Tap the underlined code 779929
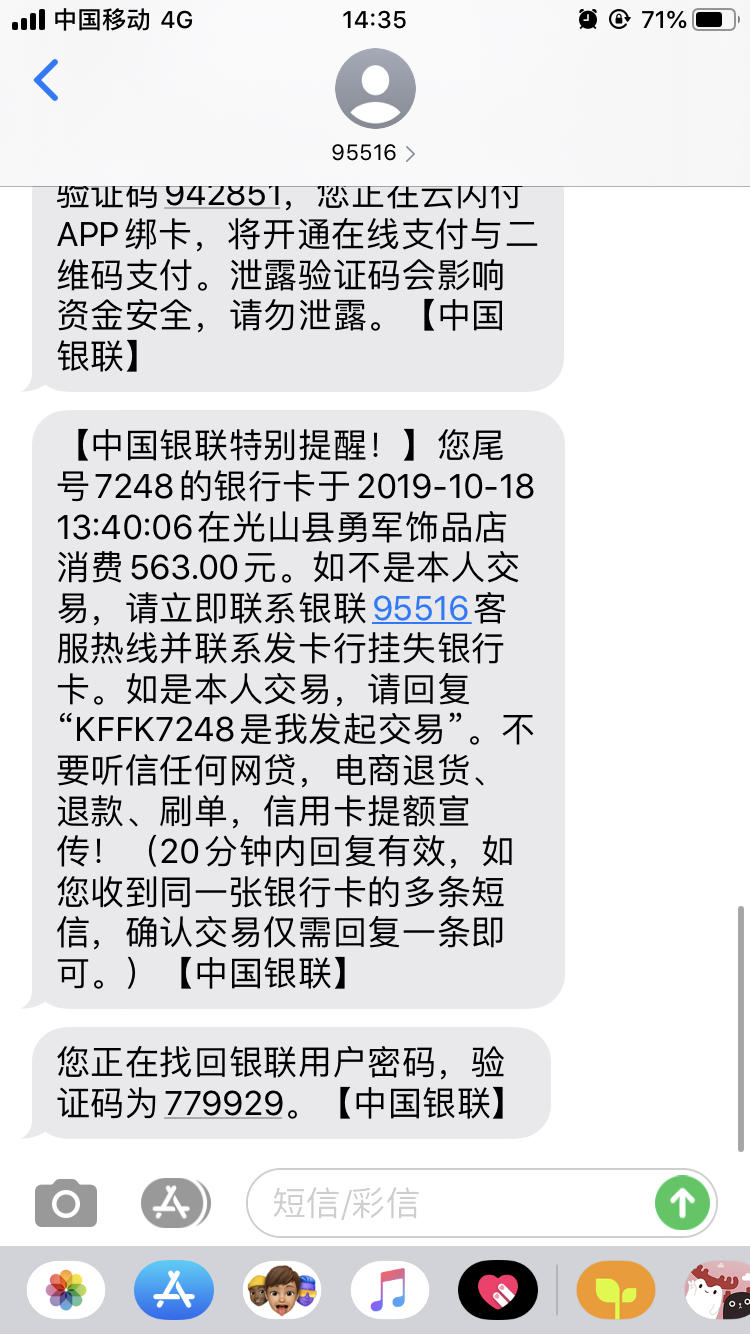 [220, 1105]
